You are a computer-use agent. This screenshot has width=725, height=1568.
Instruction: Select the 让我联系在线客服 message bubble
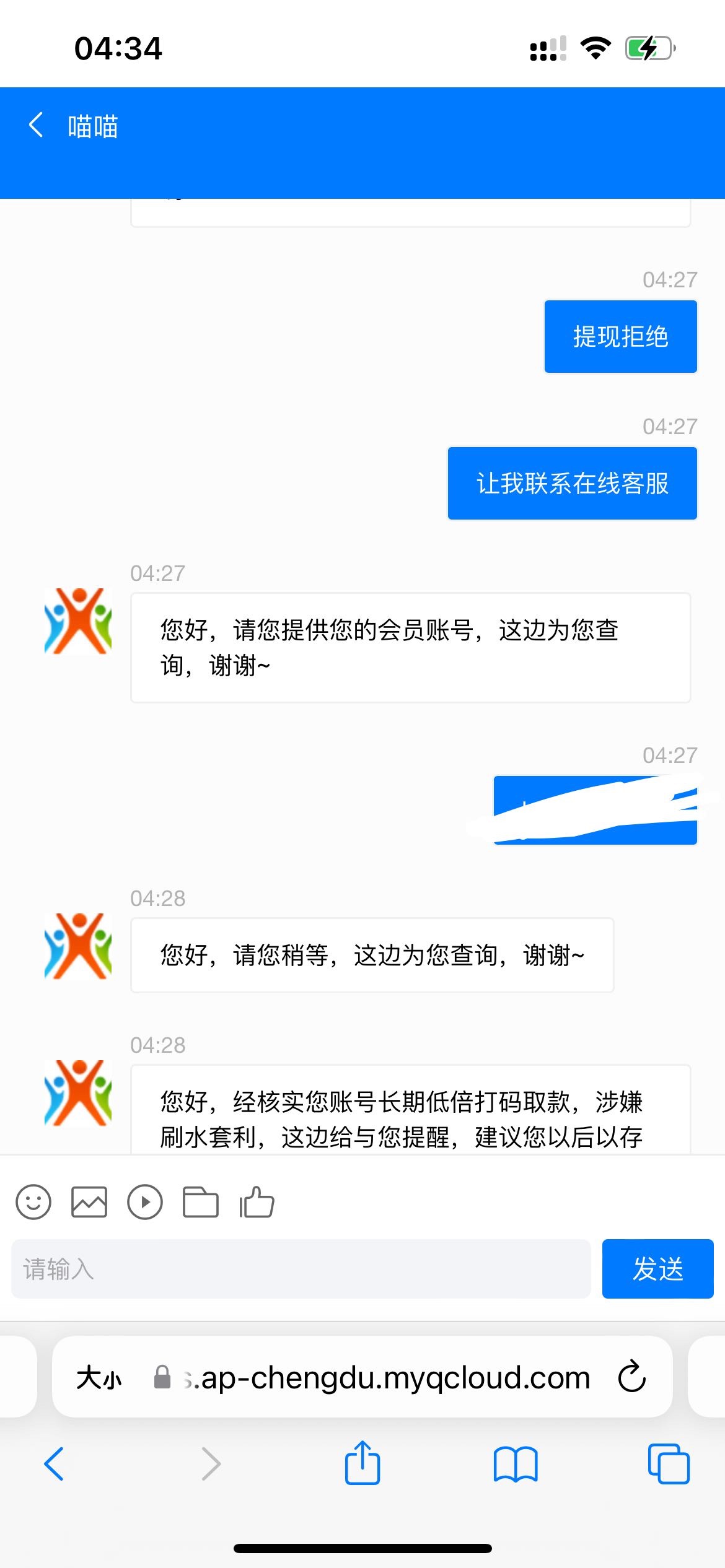click(572, 484)
